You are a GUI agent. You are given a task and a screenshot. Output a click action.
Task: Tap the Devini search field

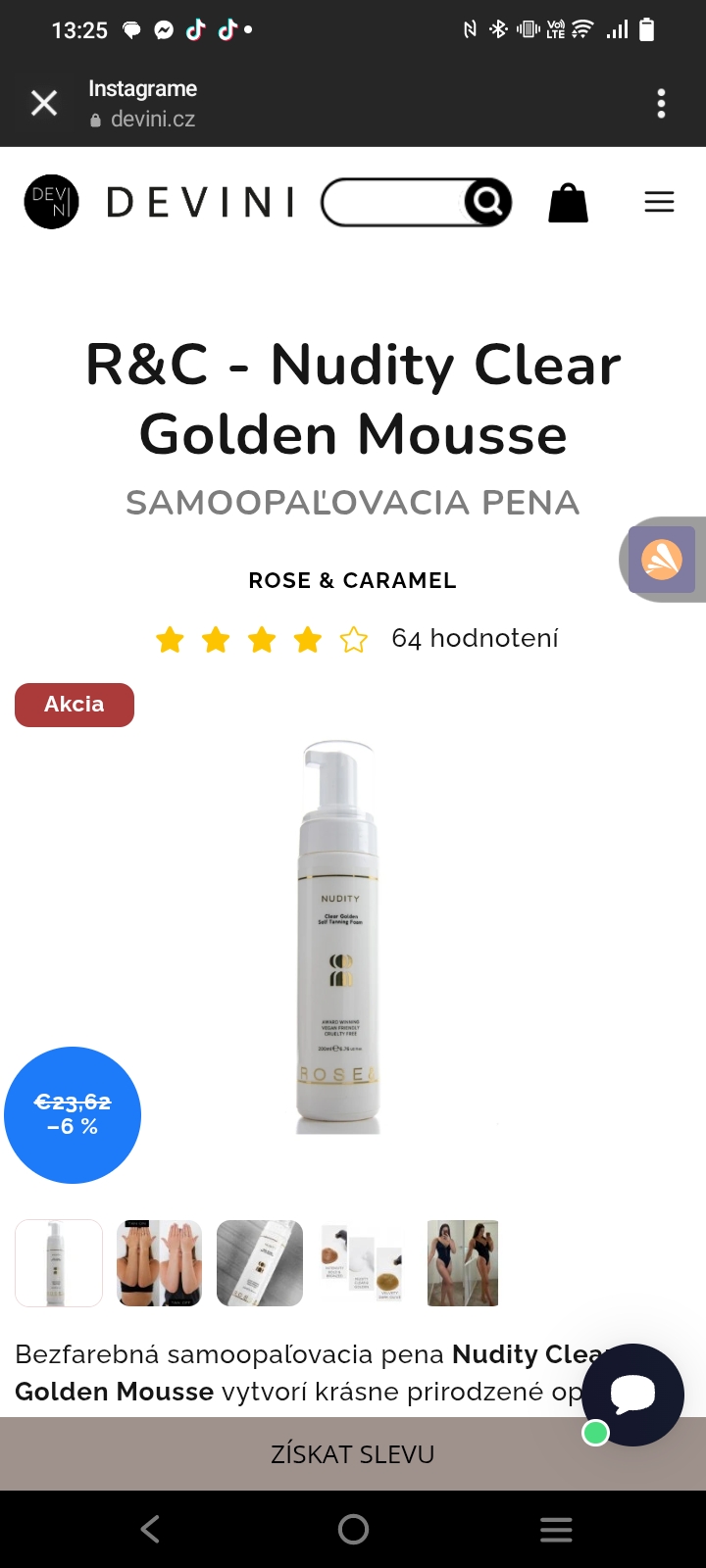392,202
